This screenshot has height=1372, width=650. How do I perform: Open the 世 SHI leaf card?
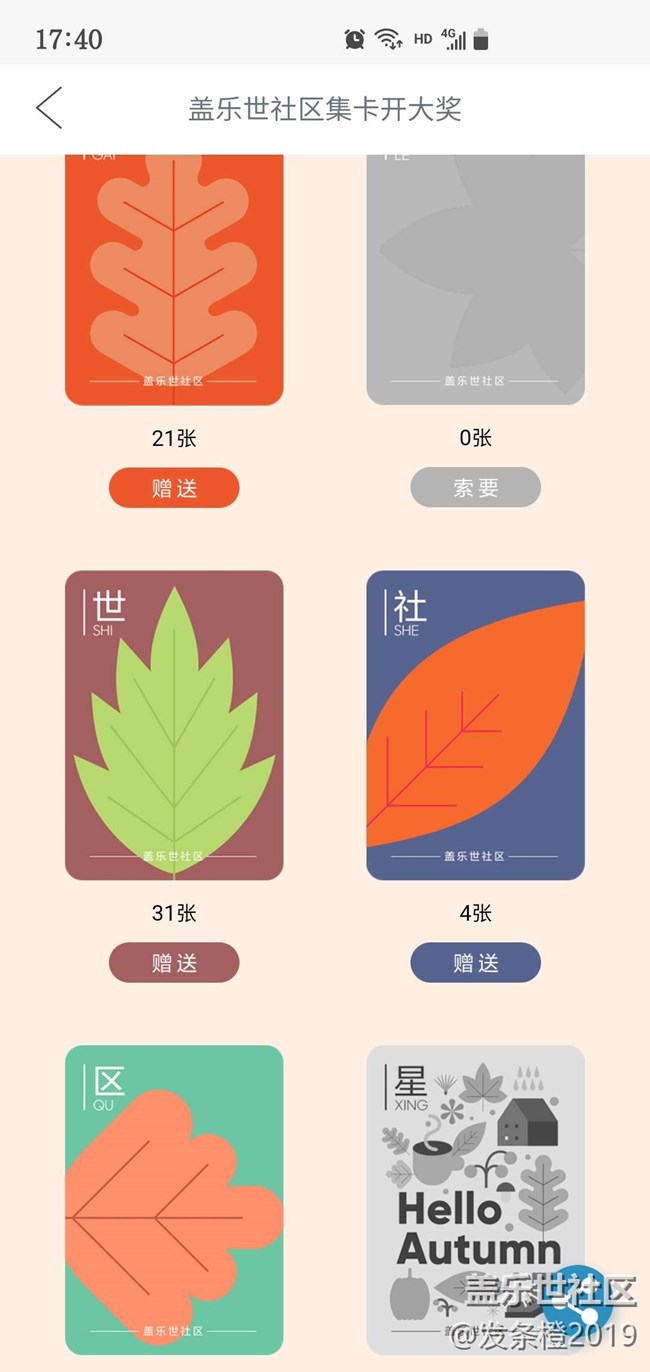174,726
